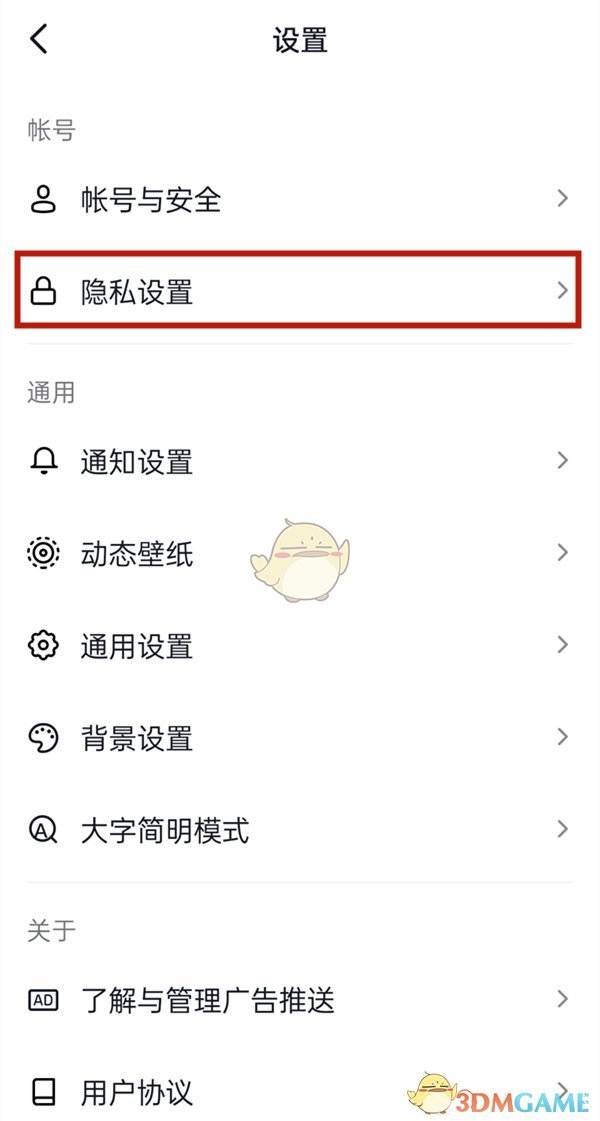Open 动态壁纸 settings
Image resolution: width=600 pixels, height=1121 pixels.
coord(300,553)
